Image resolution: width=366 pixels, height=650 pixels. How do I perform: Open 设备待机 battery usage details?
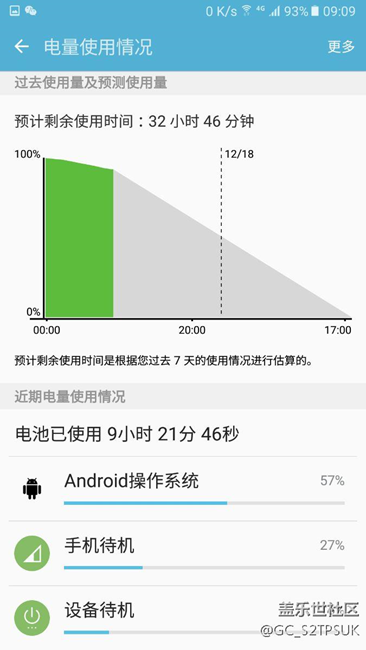(x=183, y=618)
